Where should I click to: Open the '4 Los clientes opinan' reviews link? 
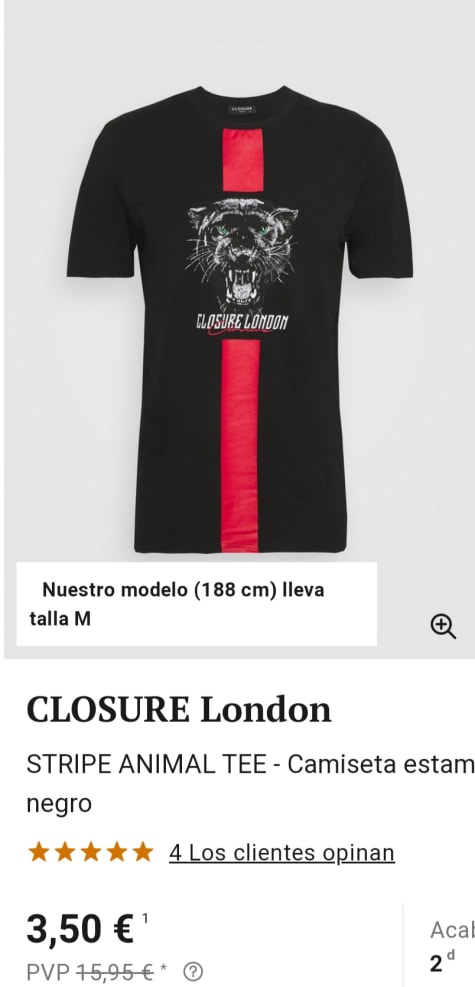[x=282, y=853]
